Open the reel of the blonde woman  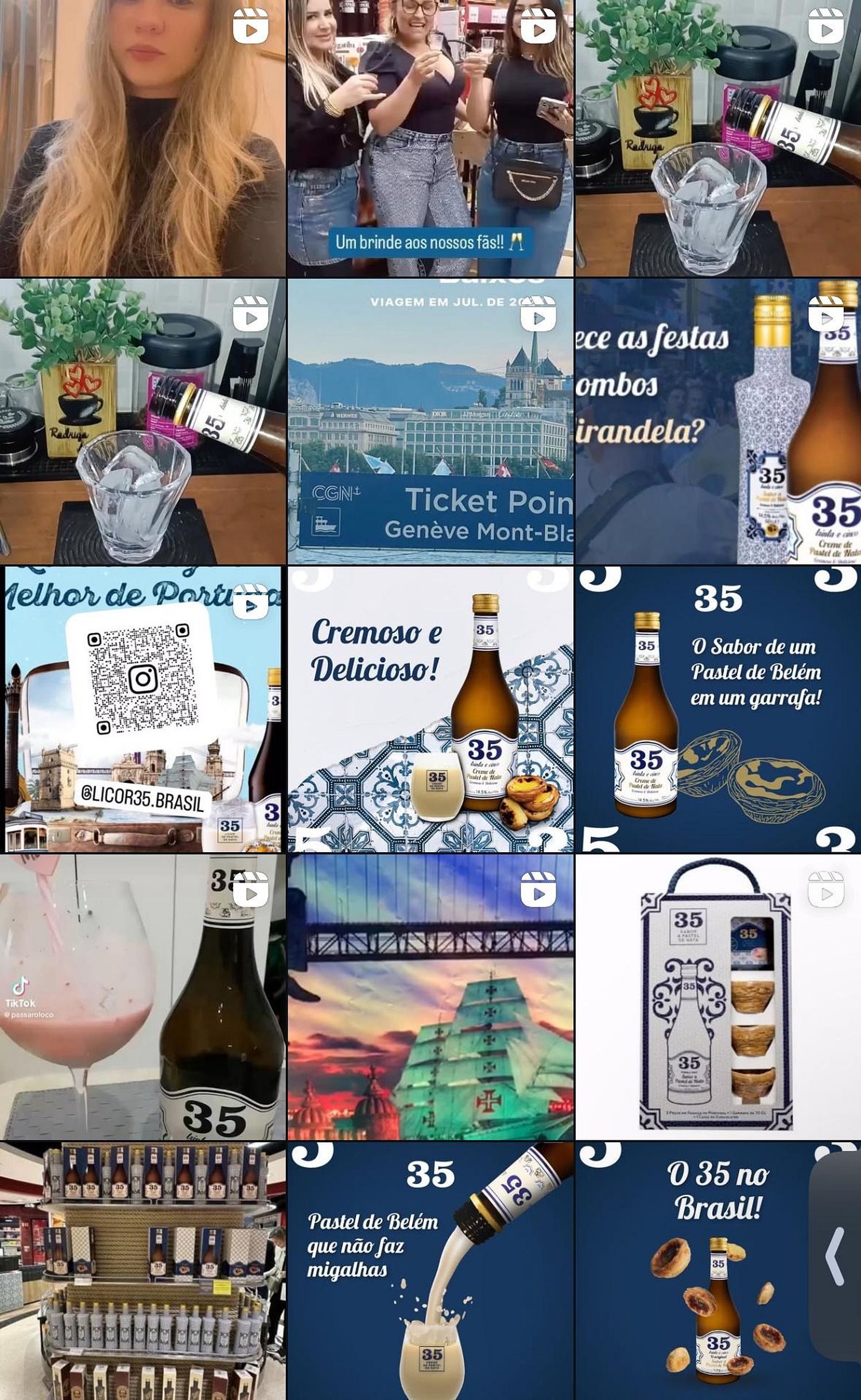(x=142, y=138)
